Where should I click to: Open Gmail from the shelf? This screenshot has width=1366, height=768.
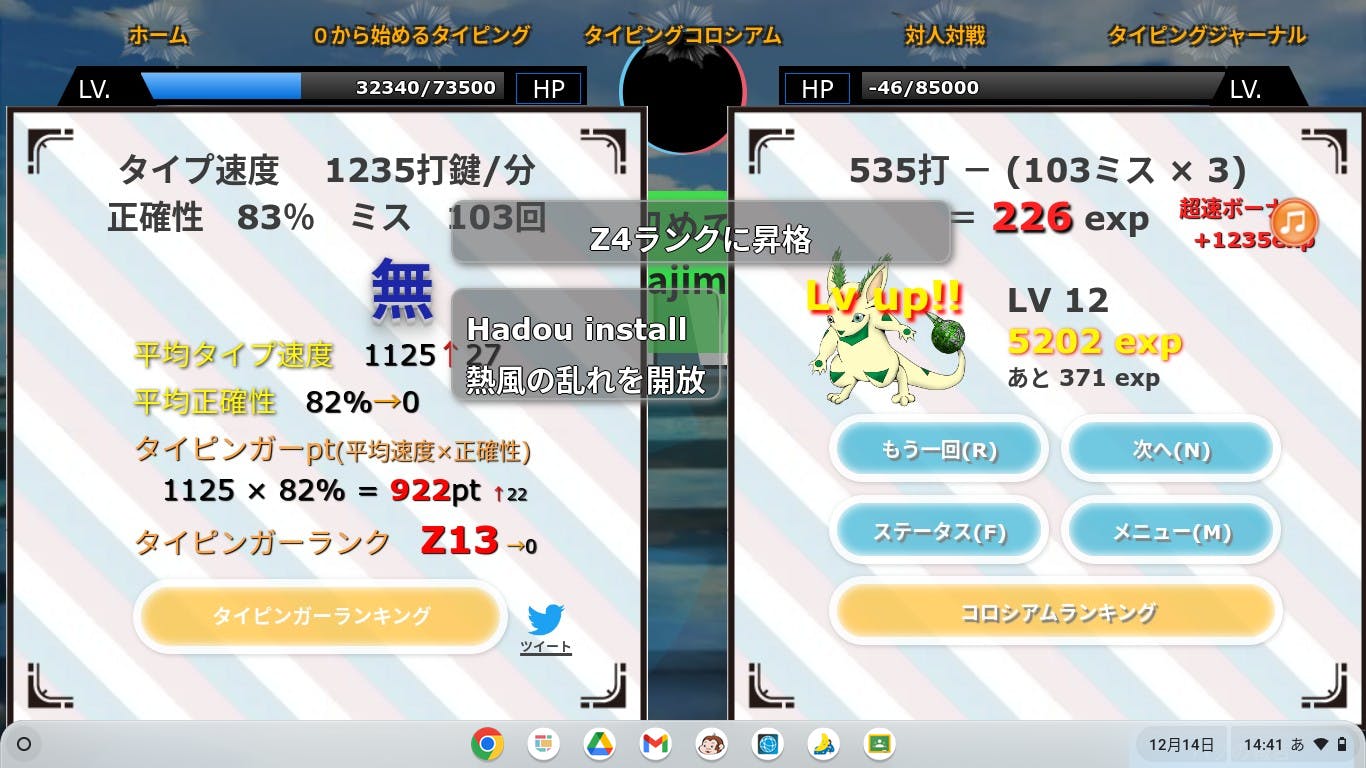tap(655, 744)
